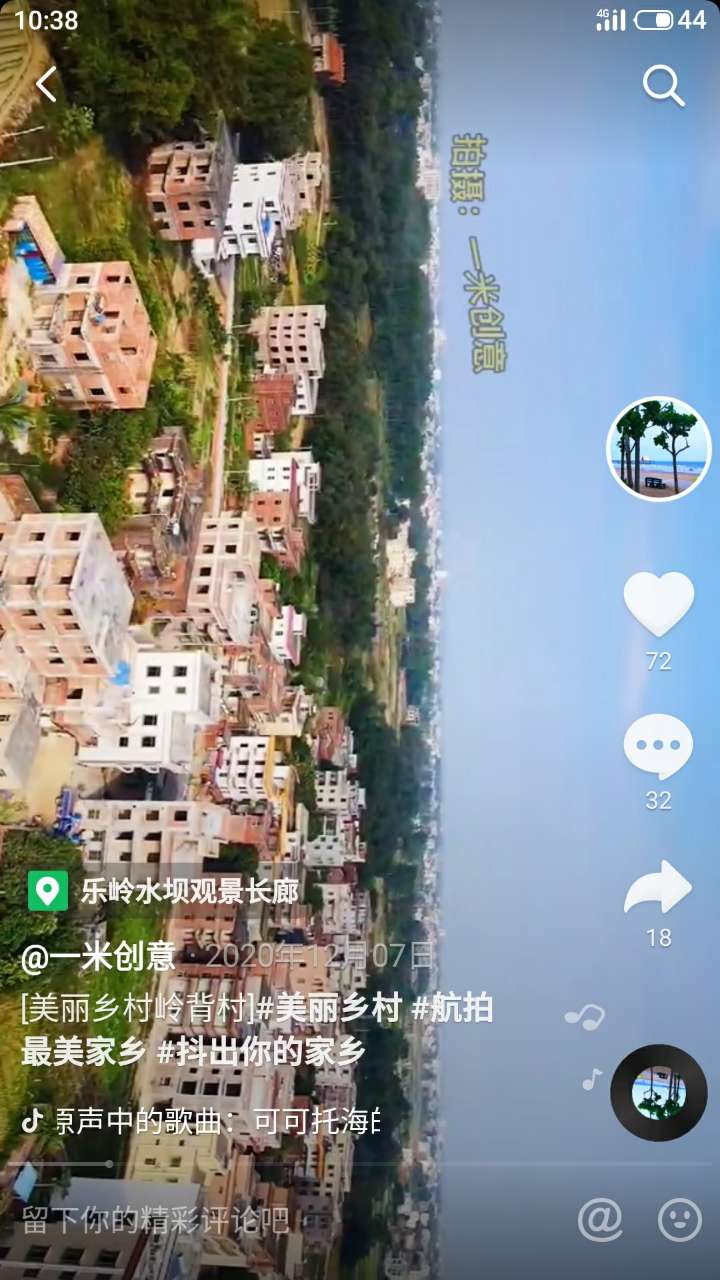Open the #美丽乡村 hashtag
Viewport: 720px width, 1280px height.
pos(329,1008)
